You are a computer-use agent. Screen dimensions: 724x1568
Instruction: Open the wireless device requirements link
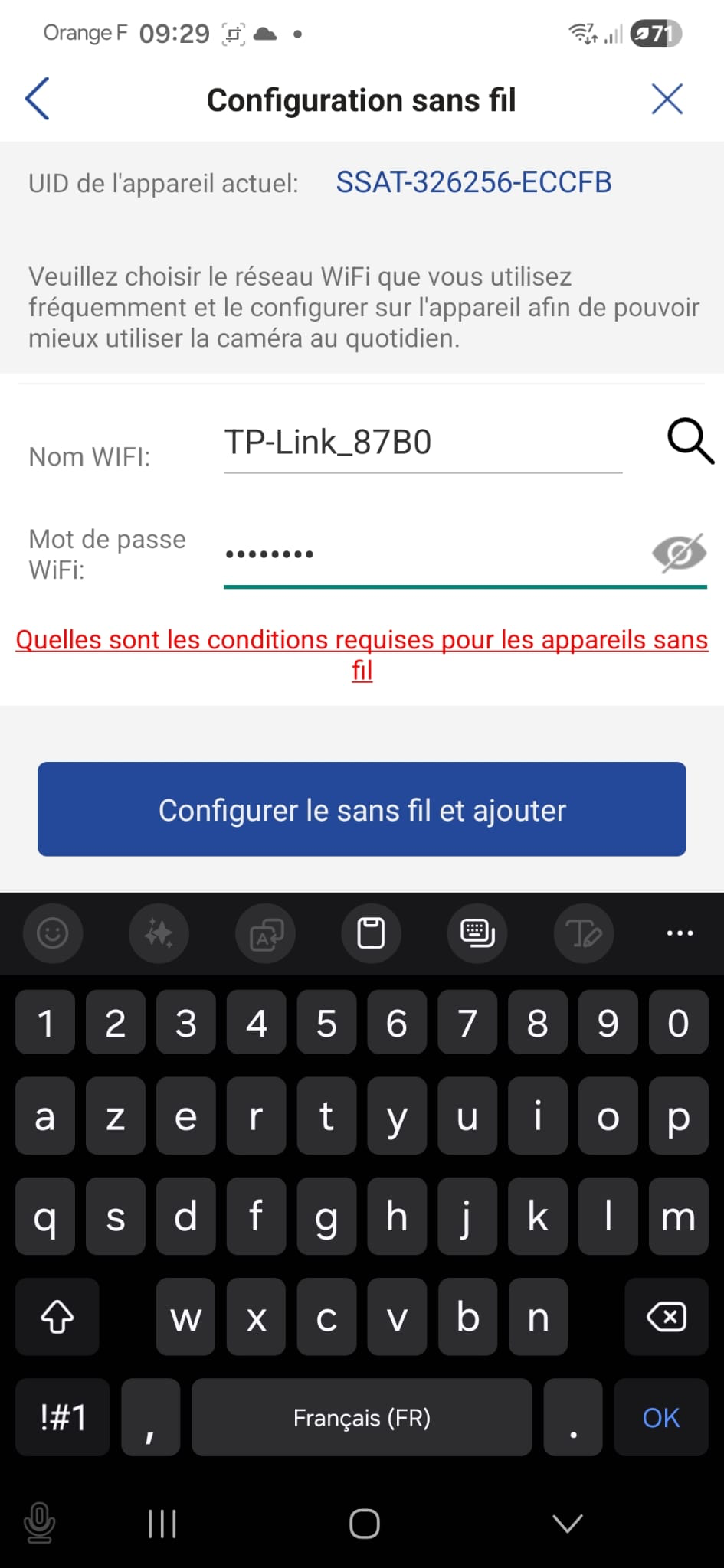tap(362, 655)
